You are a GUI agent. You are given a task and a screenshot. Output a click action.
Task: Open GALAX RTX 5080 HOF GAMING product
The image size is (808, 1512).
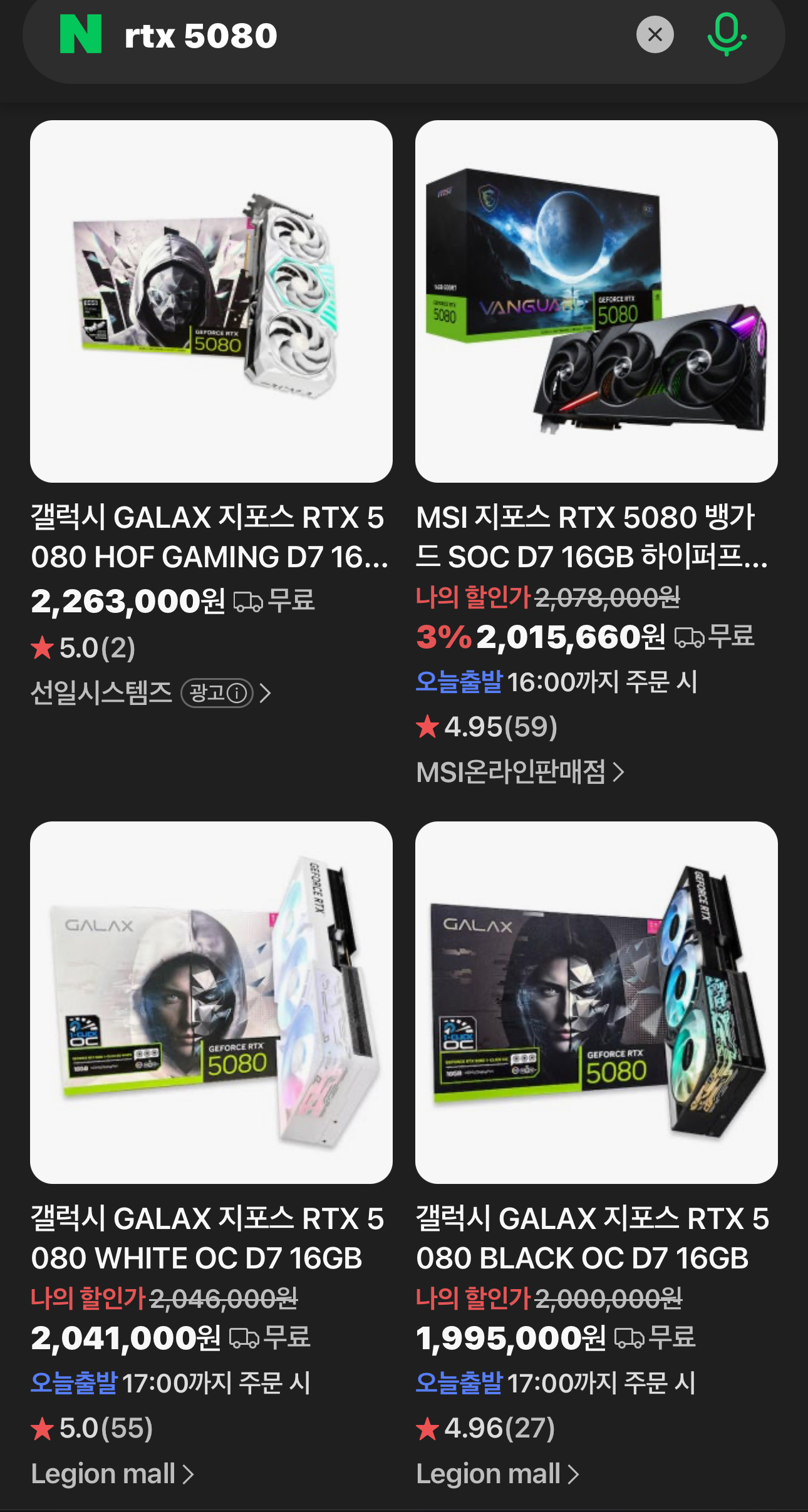point(211,301)
